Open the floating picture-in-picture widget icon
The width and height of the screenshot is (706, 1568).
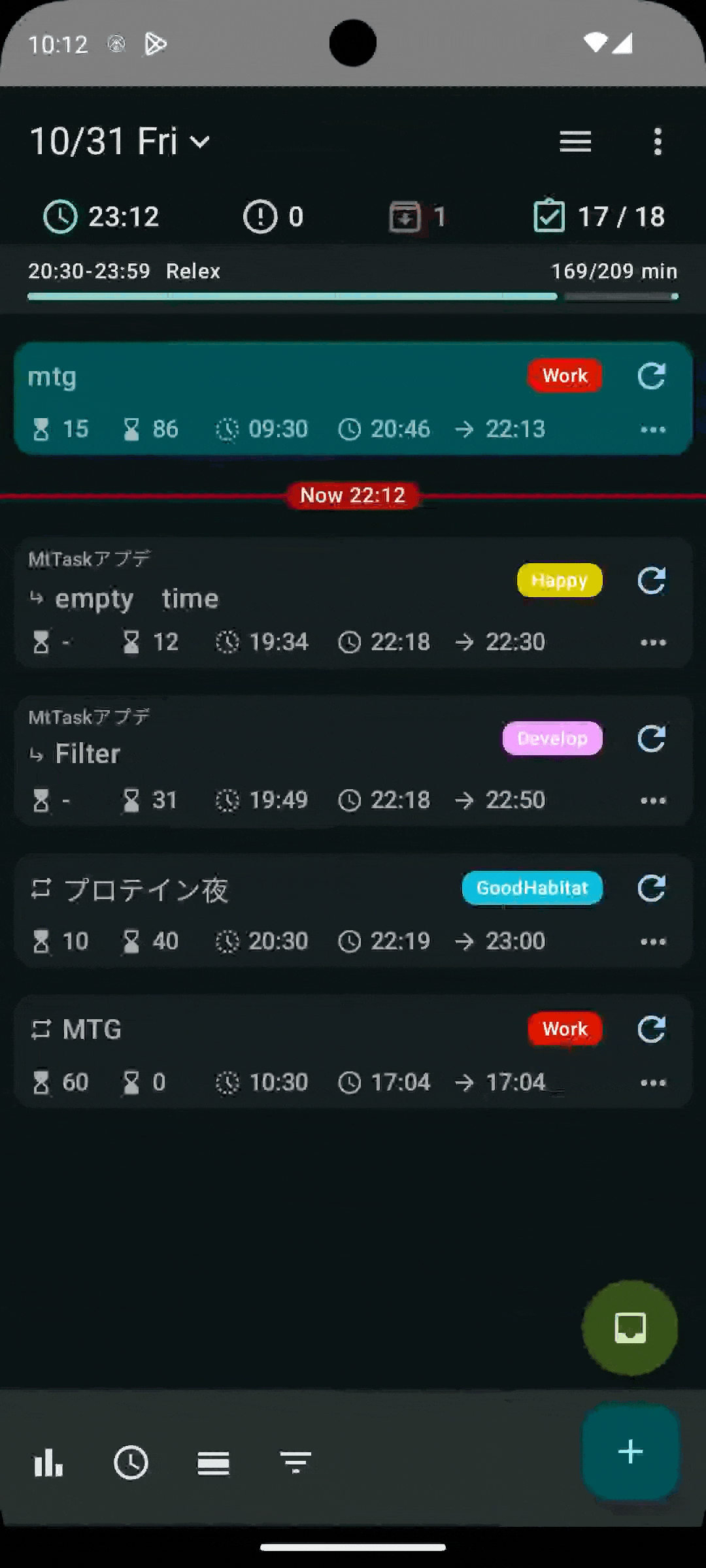tap(630, 1328)
